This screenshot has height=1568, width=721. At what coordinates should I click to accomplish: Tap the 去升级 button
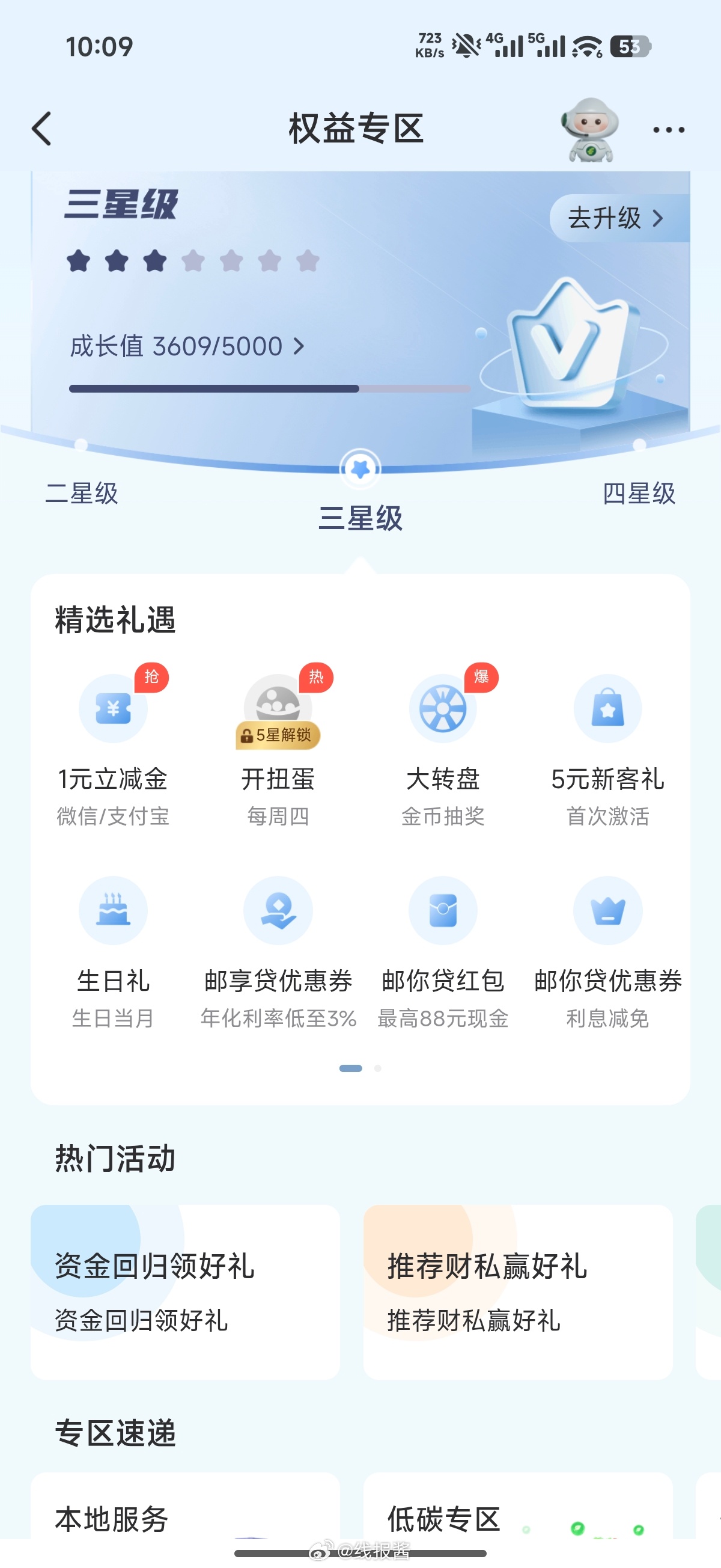[616, 218]
